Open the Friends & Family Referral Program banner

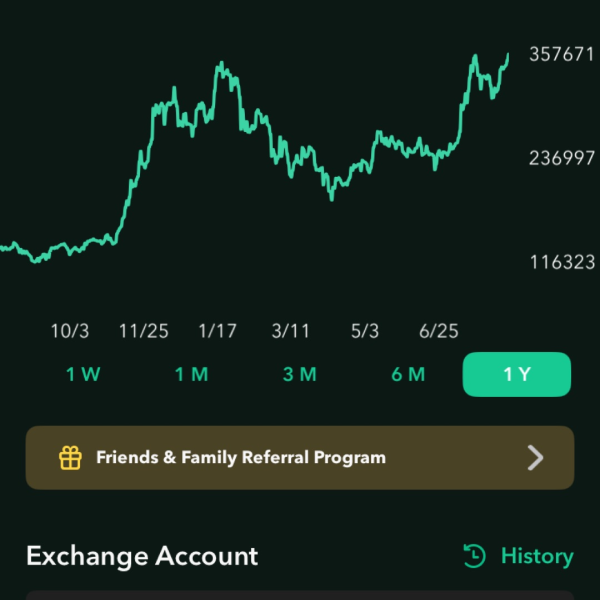[x=300, y=458]
